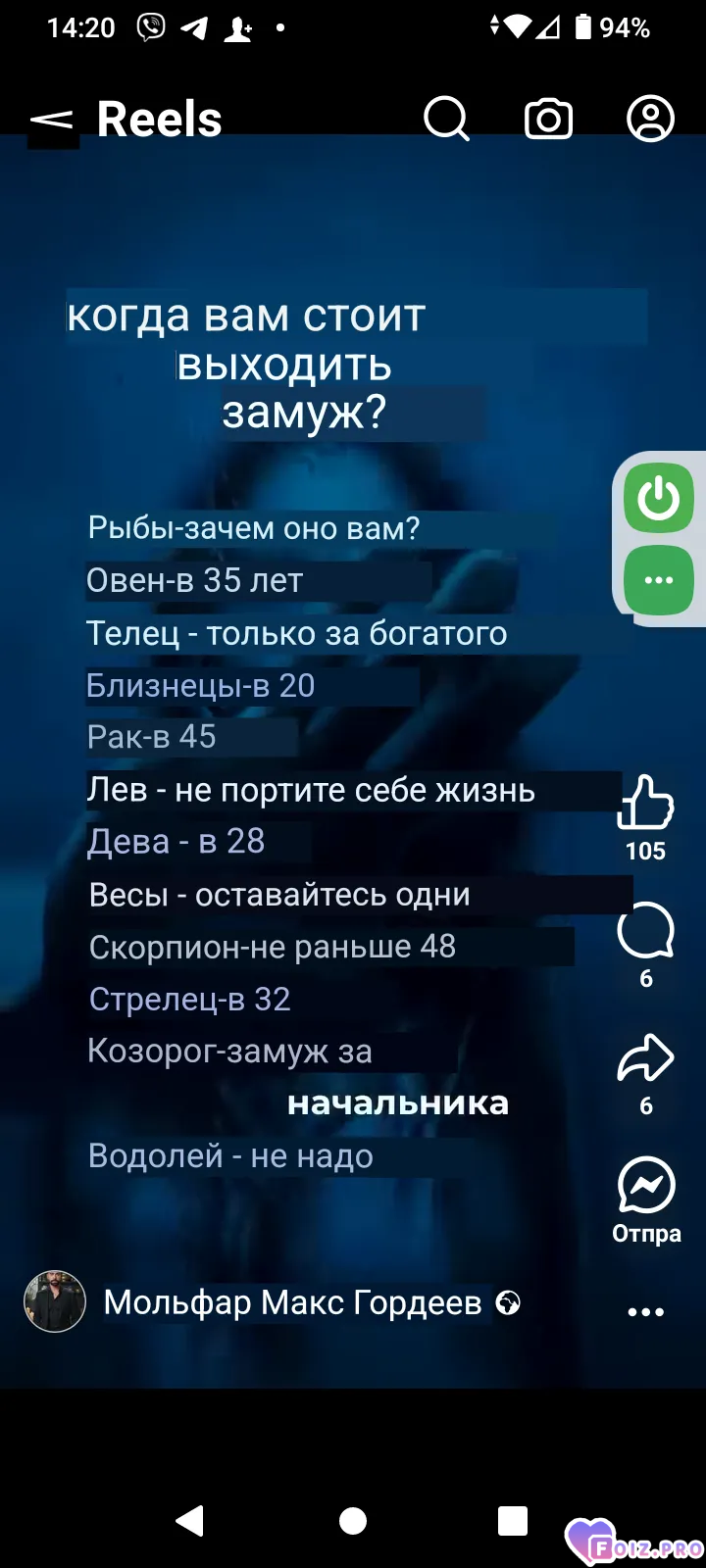Screen dimensions: 706x1568
Task: Open Мольфар Макс Гордеев's profile
Action: click(x=293, y=1302)
